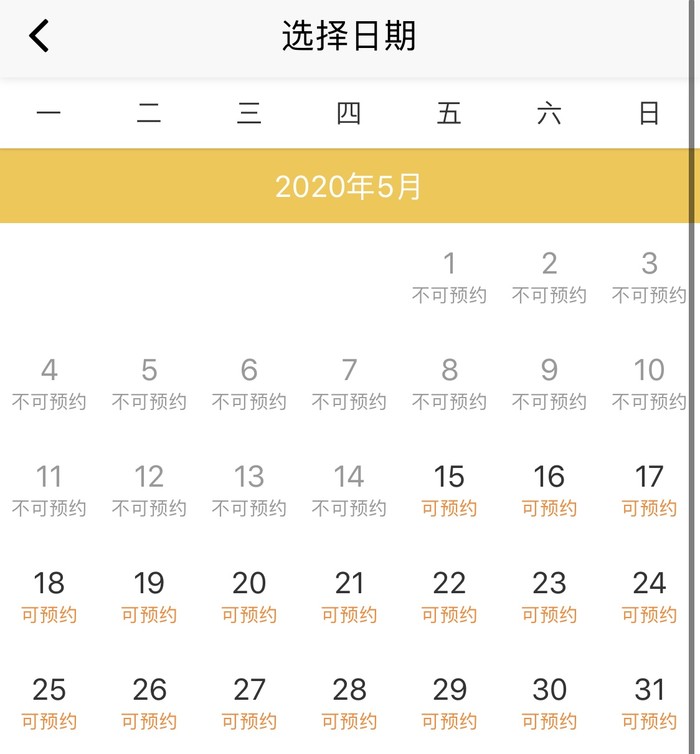Pick May 17 on the calendar

[649, 488]
